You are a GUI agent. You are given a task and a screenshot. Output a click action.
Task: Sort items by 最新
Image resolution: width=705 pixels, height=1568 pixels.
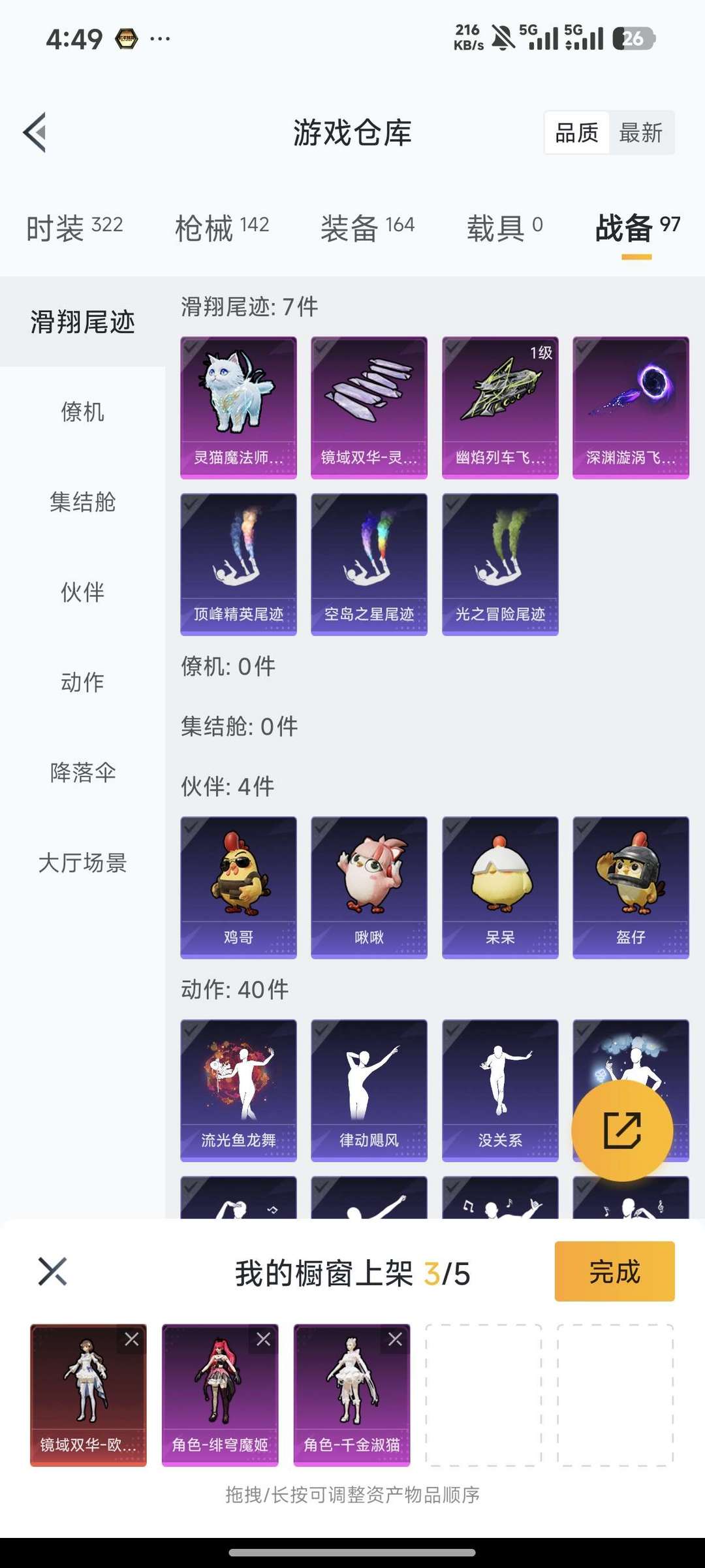point(640,133)
